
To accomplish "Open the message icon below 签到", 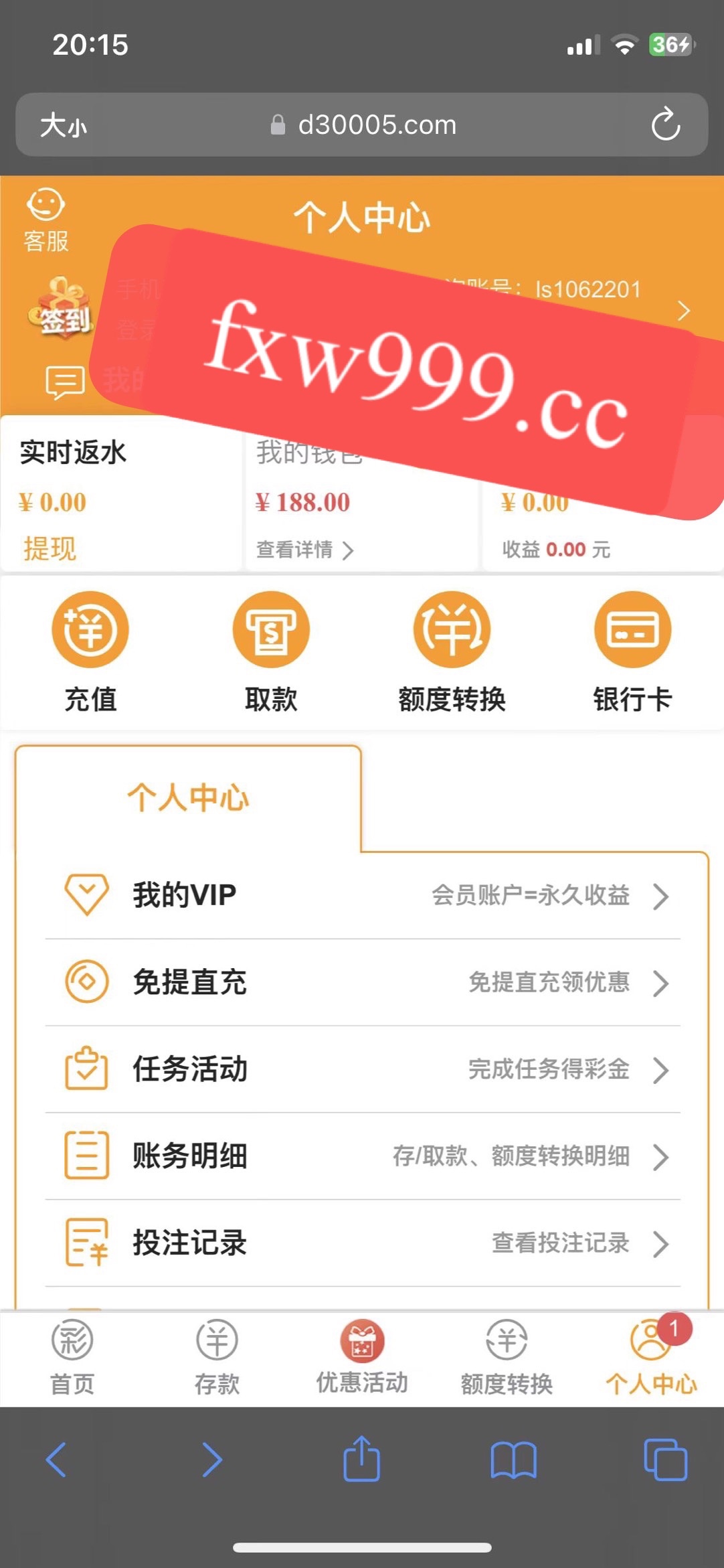I will pos(64,382).
